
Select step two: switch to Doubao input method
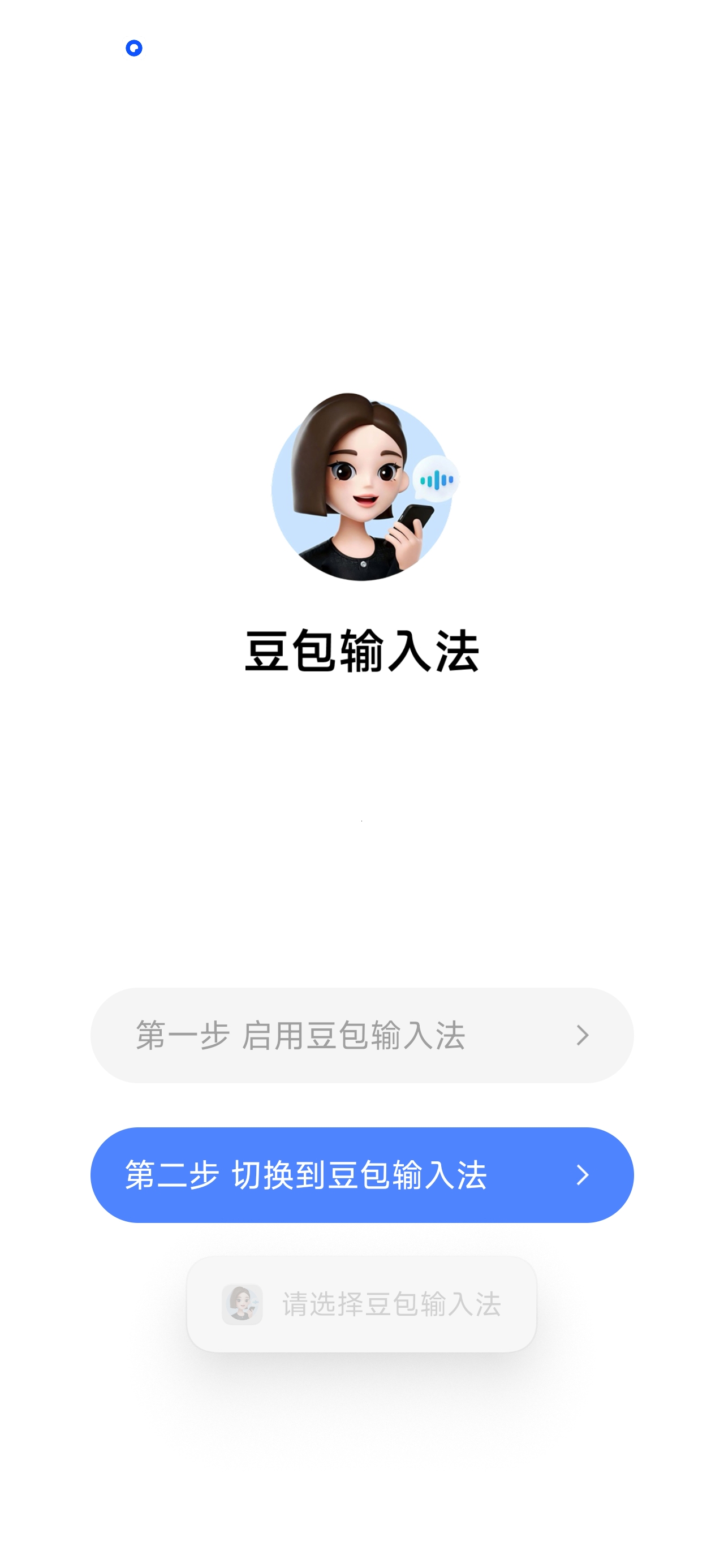(x=361, y=1175)
